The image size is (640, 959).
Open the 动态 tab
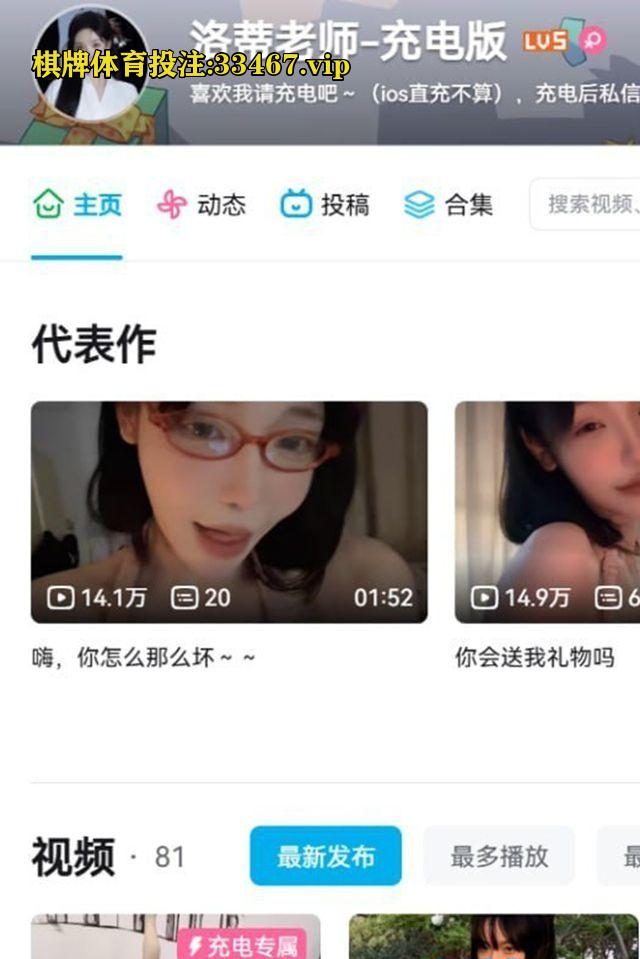[x=201, y=206]
